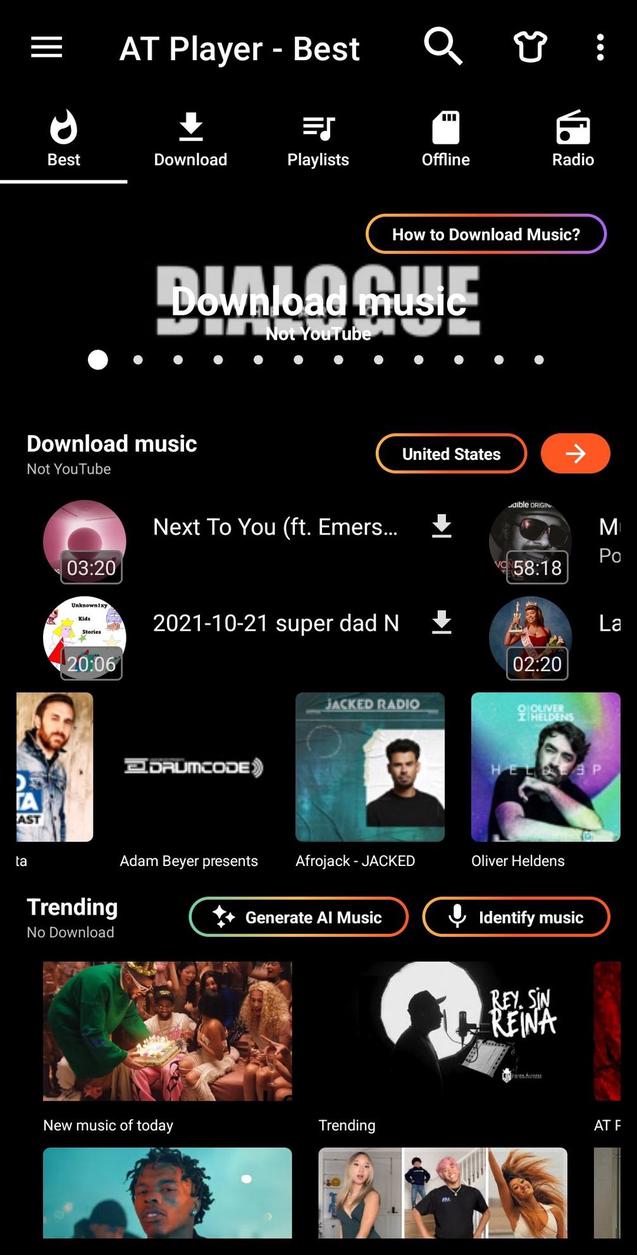637x1255 pixels.
Task: Switch to the Download tab
Action: 191,140
